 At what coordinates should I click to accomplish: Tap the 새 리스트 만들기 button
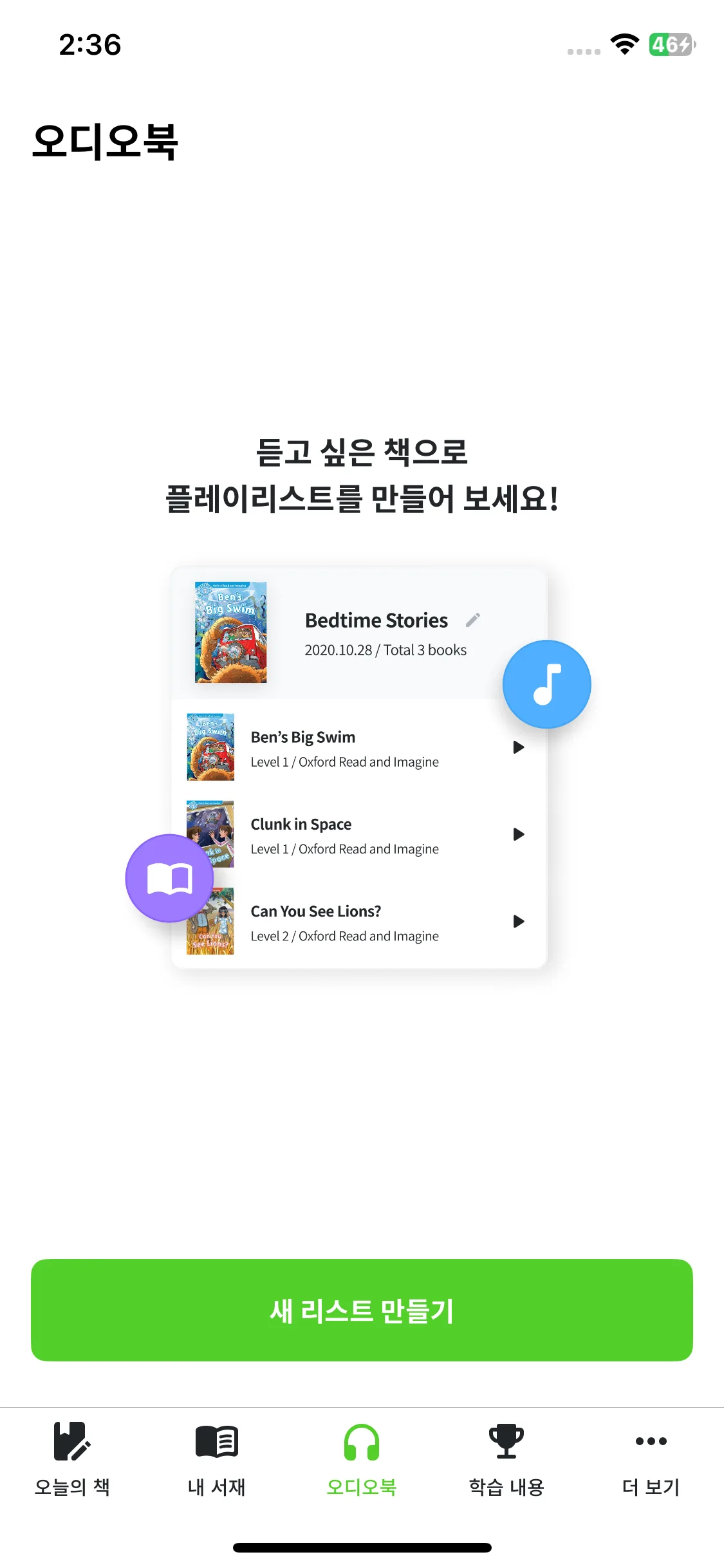[362, 1310]
